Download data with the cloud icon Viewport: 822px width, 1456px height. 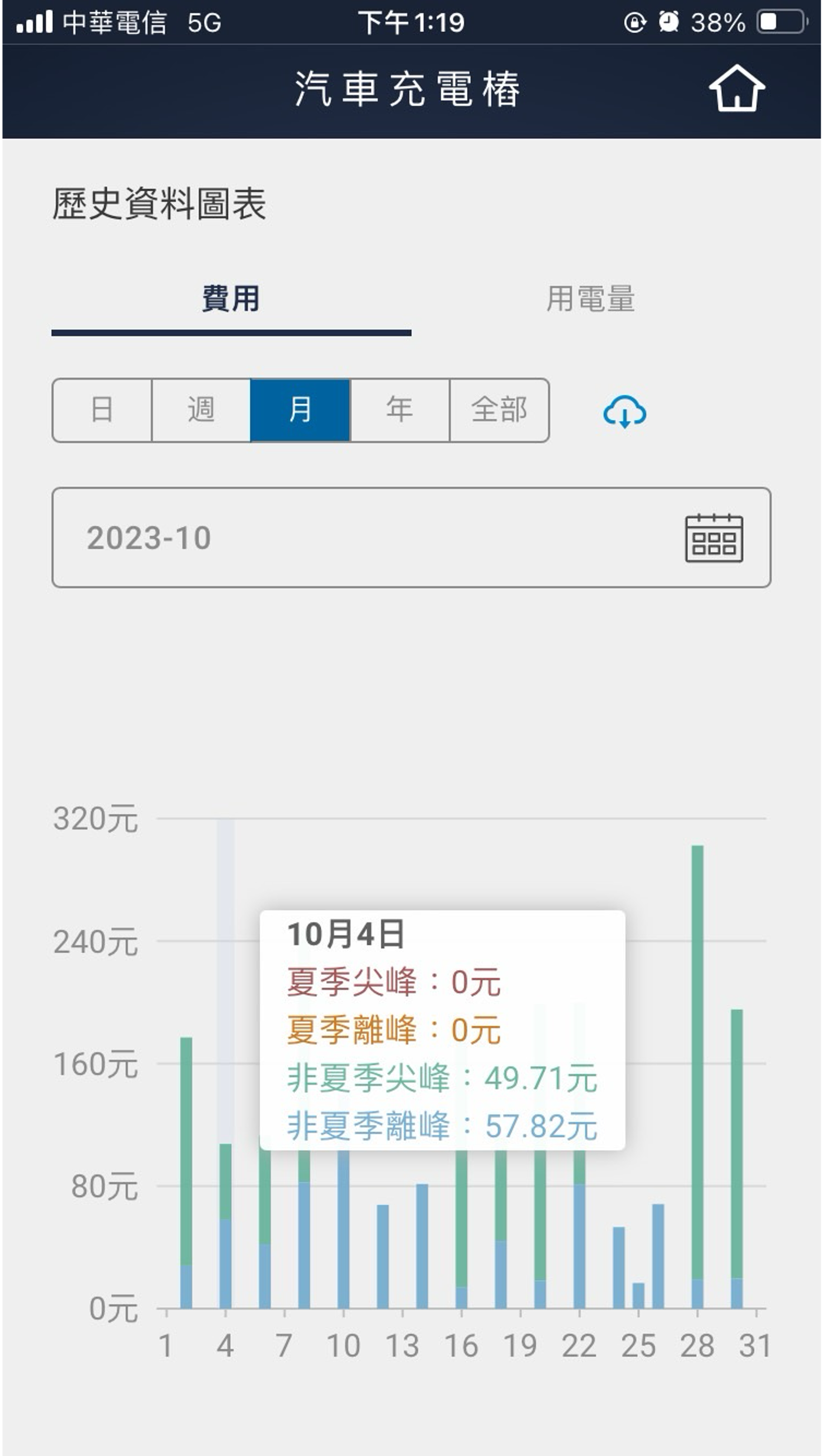[x=624, y=412]
